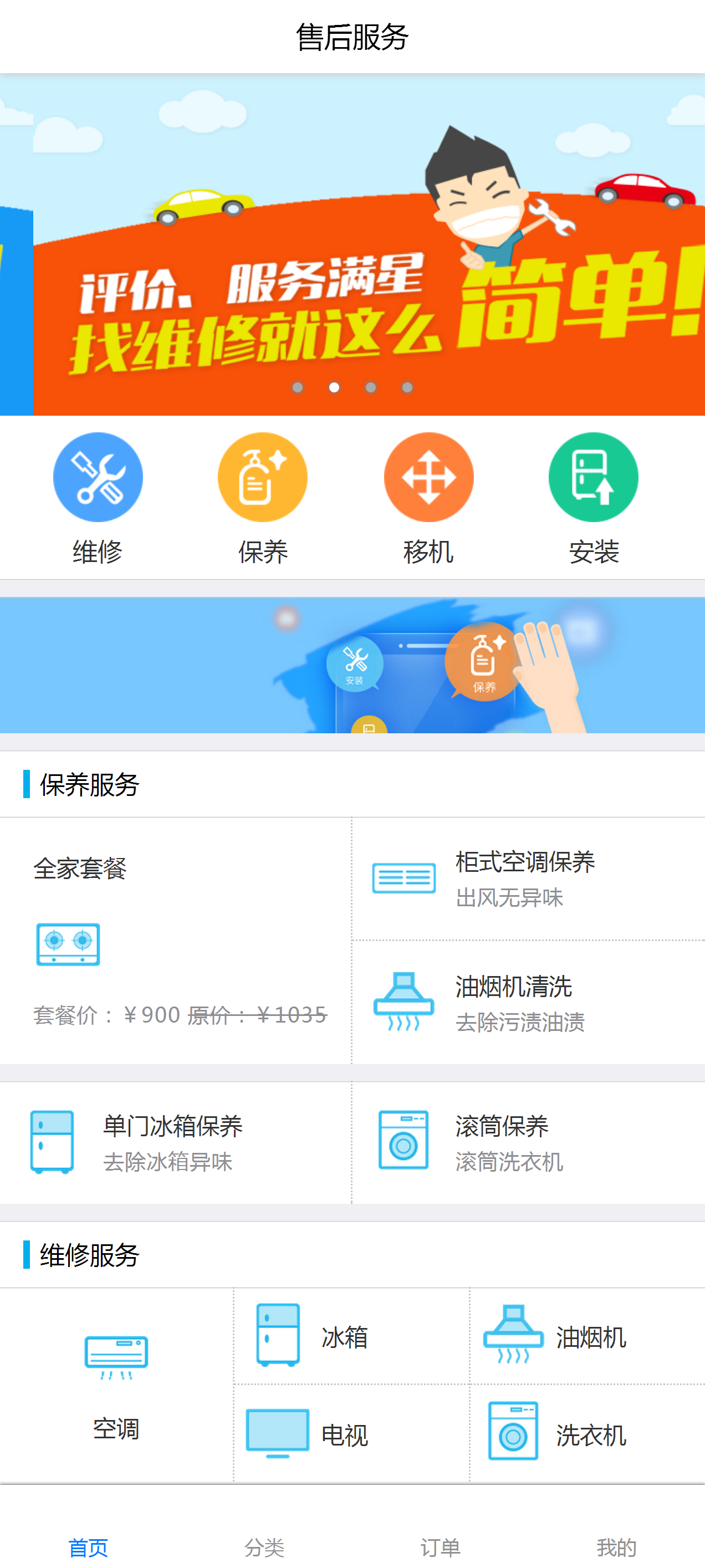Screen dimensions: 705x1568
Task: Switch to the 分类 tab
Action: [x=264, y=1545]
